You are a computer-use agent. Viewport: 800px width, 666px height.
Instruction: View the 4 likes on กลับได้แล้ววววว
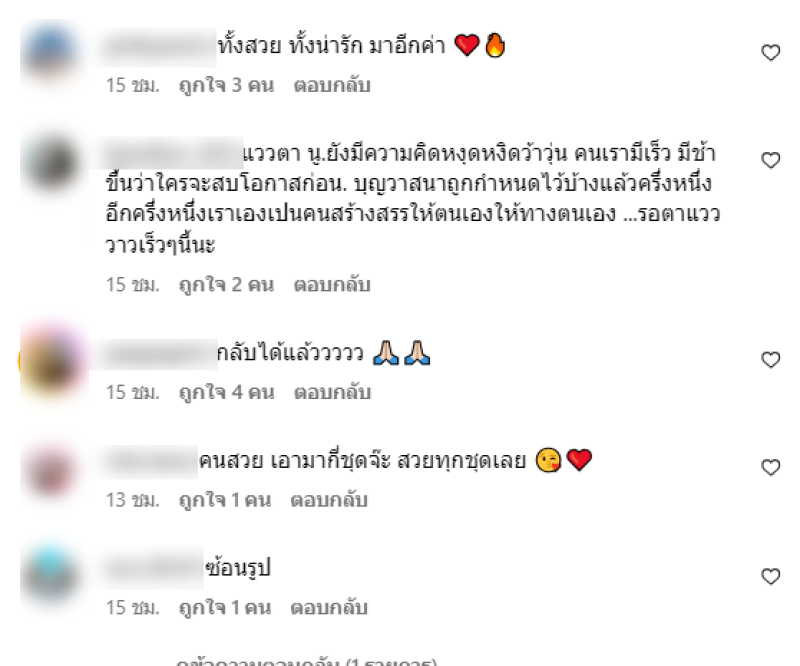tap(226, 393)
